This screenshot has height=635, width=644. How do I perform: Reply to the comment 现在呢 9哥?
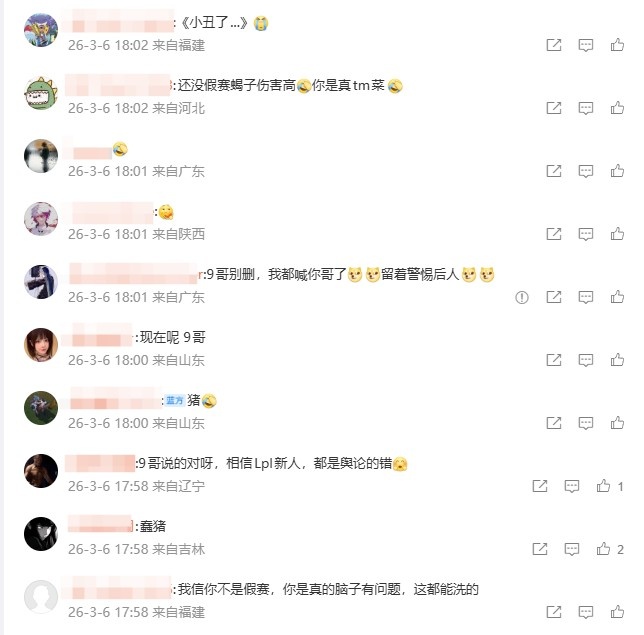click(587, 360)
